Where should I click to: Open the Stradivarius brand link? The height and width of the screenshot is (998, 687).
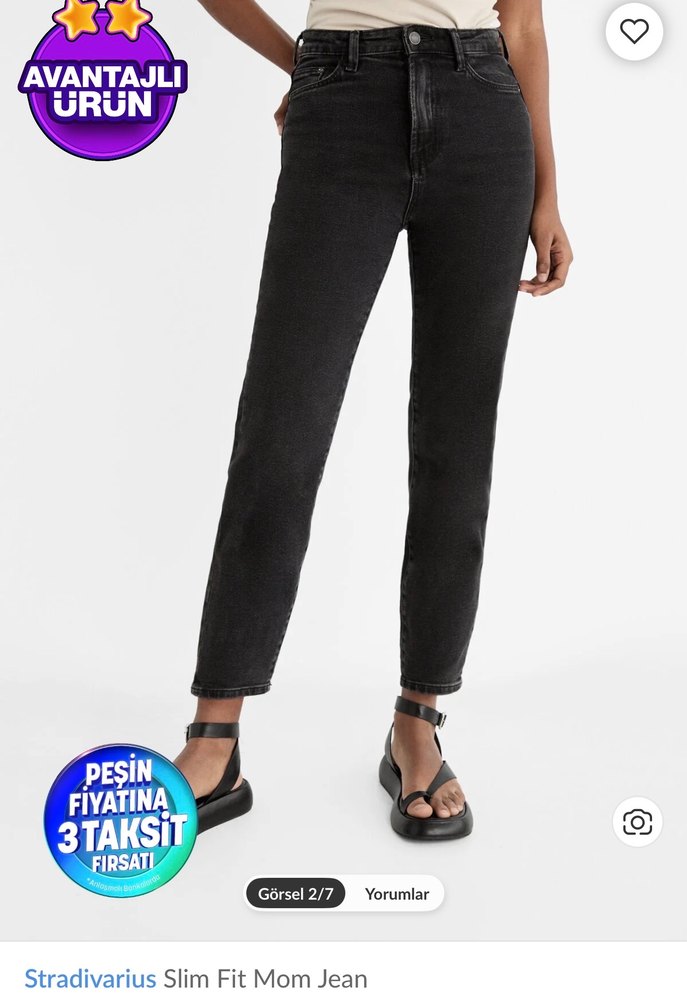[x=90, y=977]
